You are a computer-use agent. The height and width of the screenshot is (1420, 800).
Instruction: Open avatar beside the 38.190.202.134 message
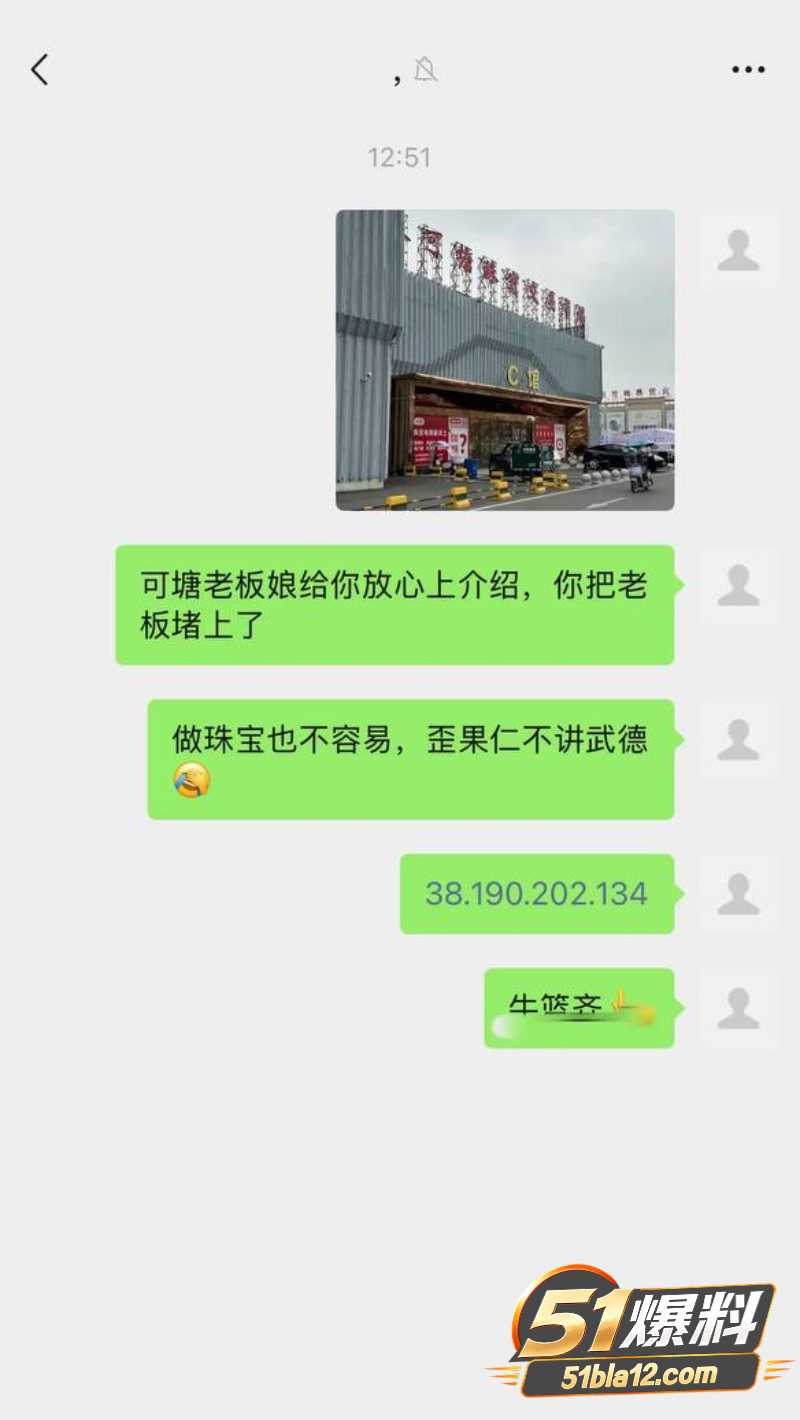(x=738, y=894)
